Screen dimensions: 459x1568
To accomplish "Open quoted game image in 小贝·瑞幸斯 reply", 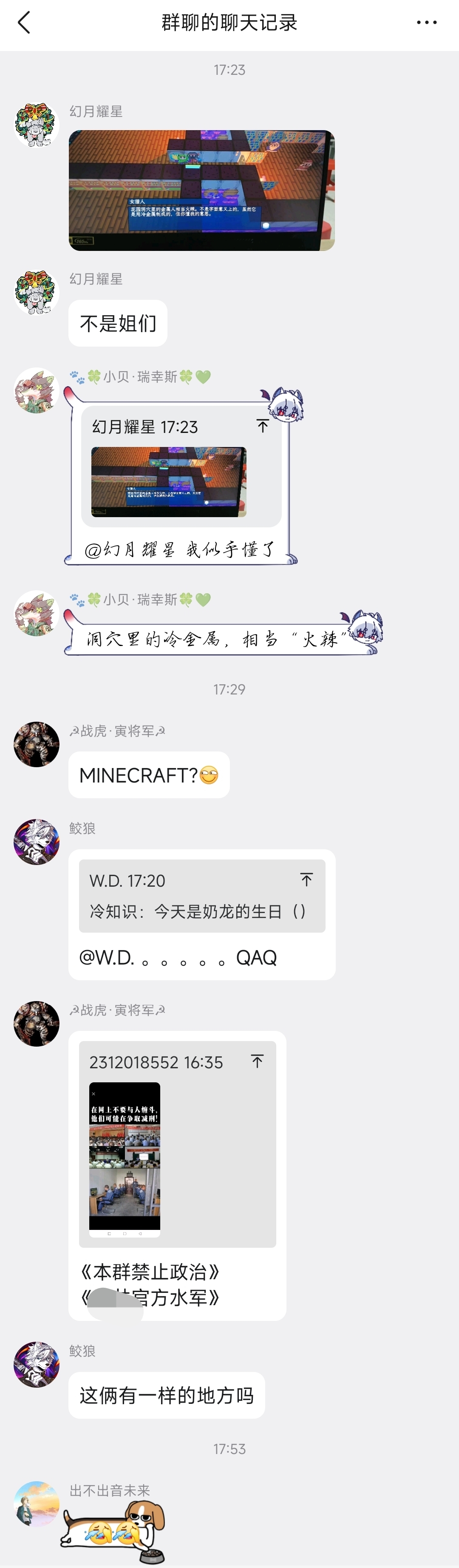I will [168, 482].
